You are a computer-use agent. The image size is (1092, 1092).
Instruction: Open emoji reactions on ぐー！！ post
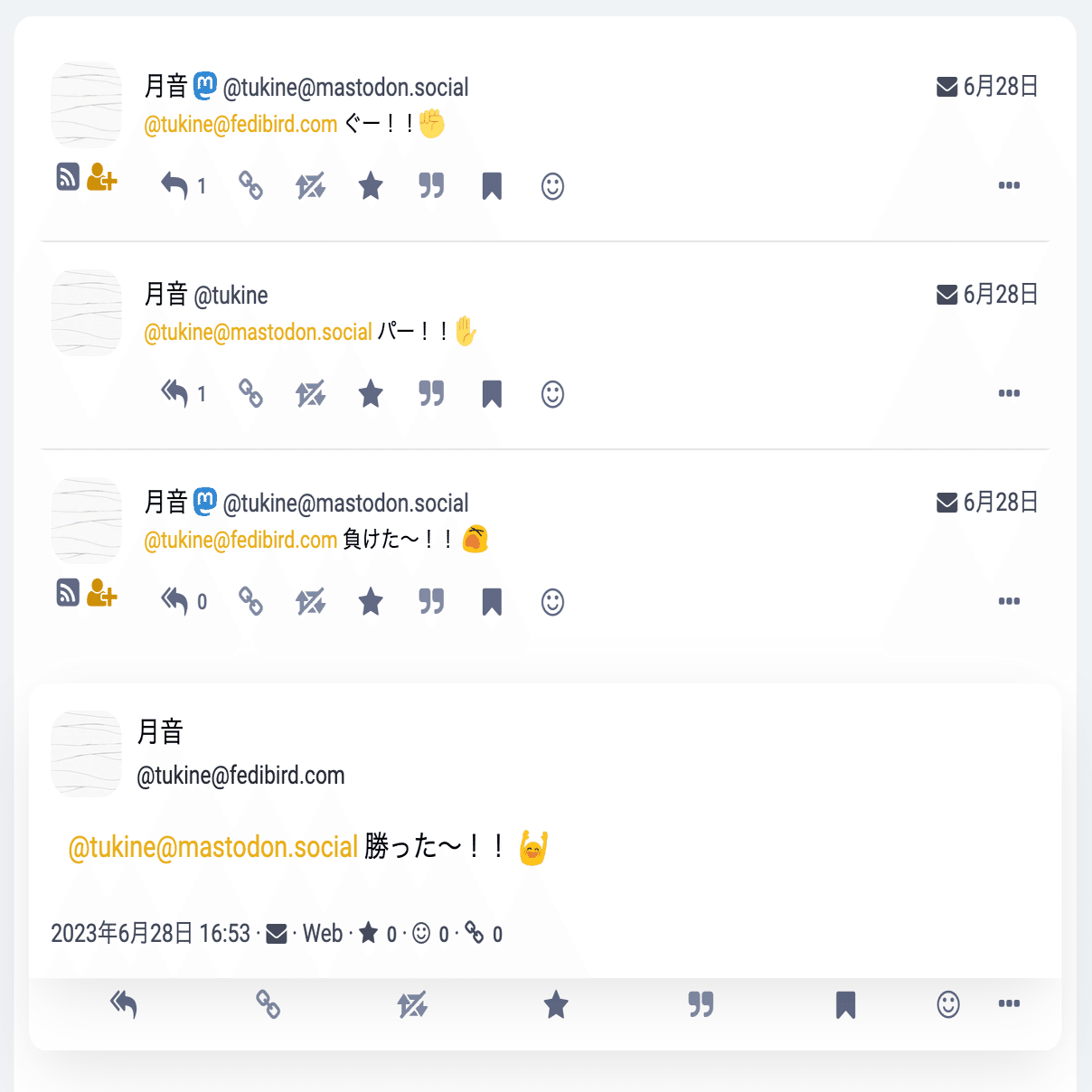[552, 186]
